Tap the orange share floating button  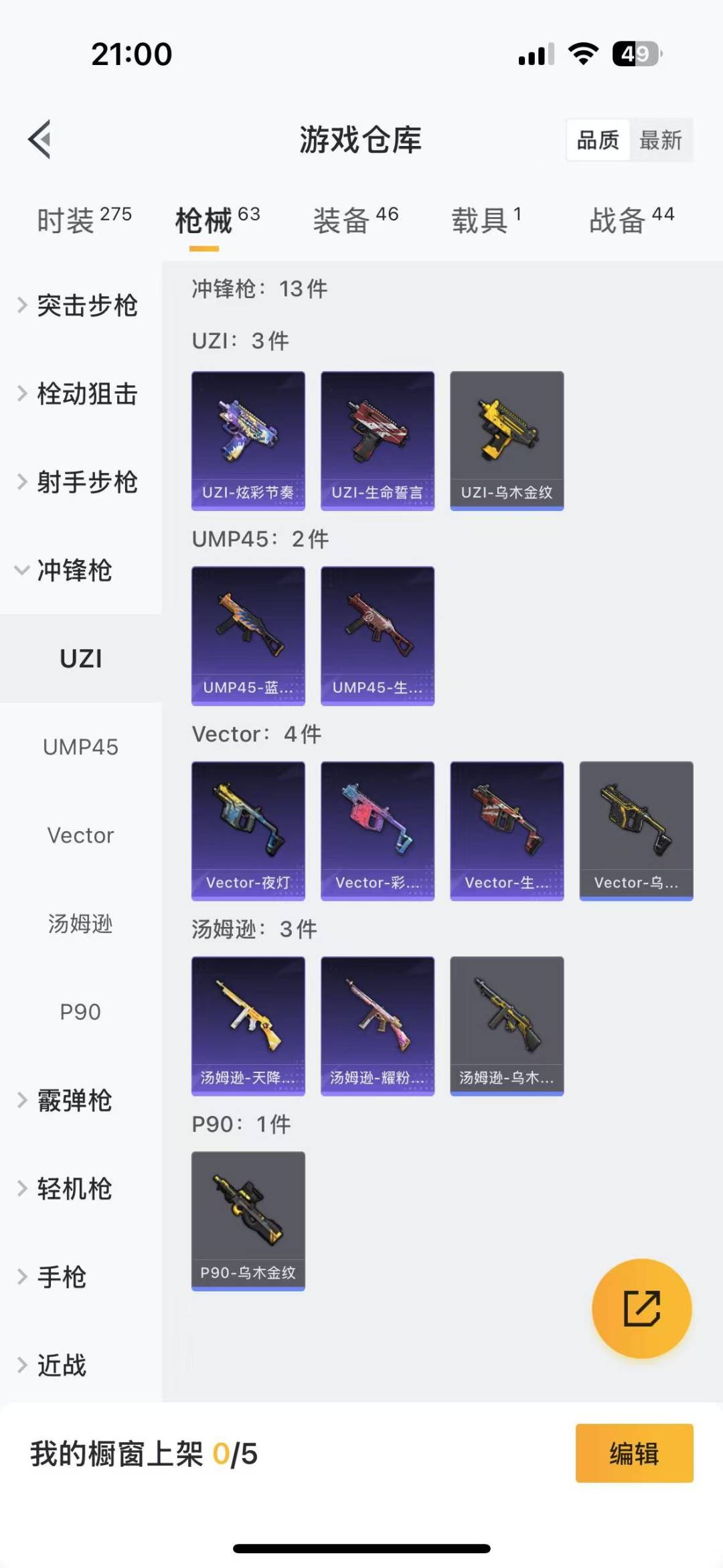tap(641, 1308)
